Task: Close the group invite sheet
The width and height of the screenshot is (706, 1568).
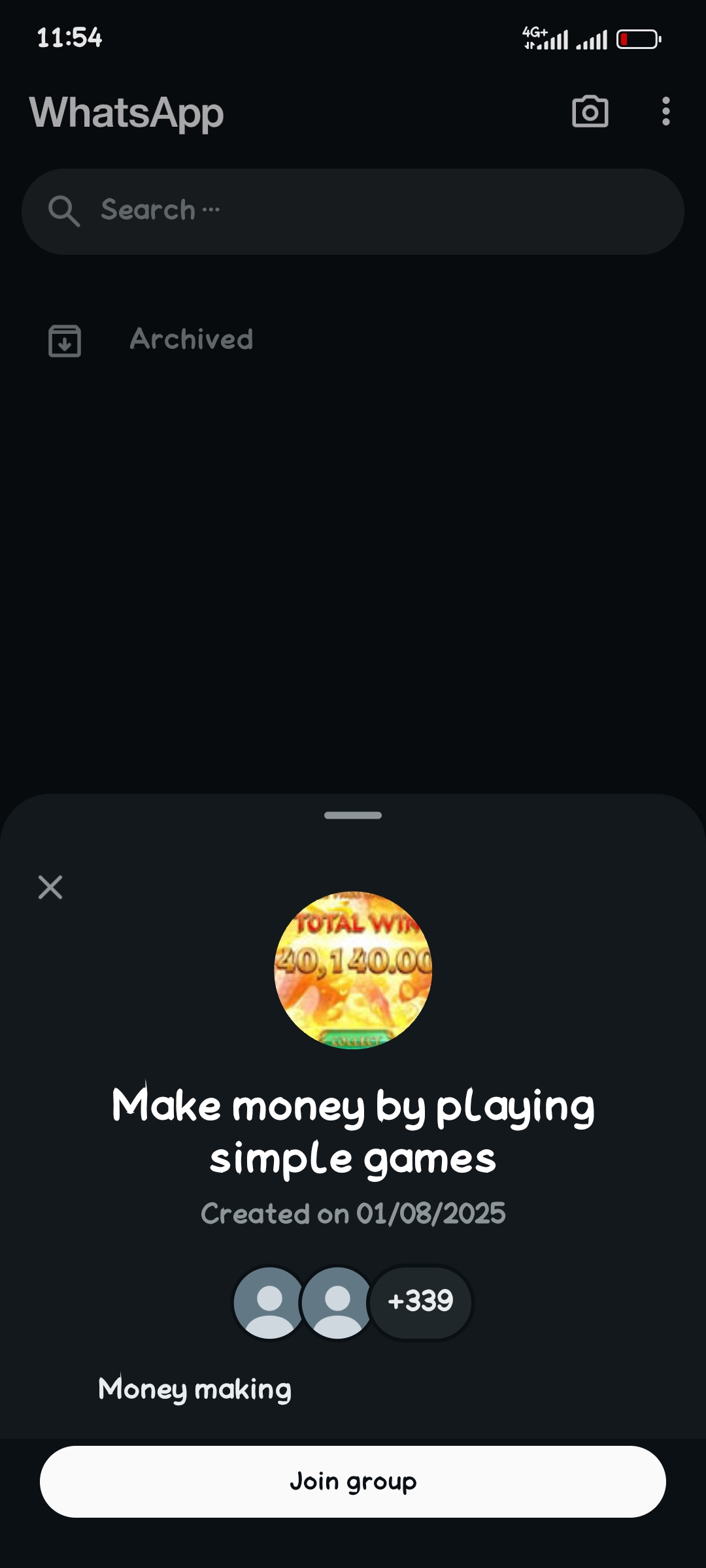Action: click(x=50, y=887)
